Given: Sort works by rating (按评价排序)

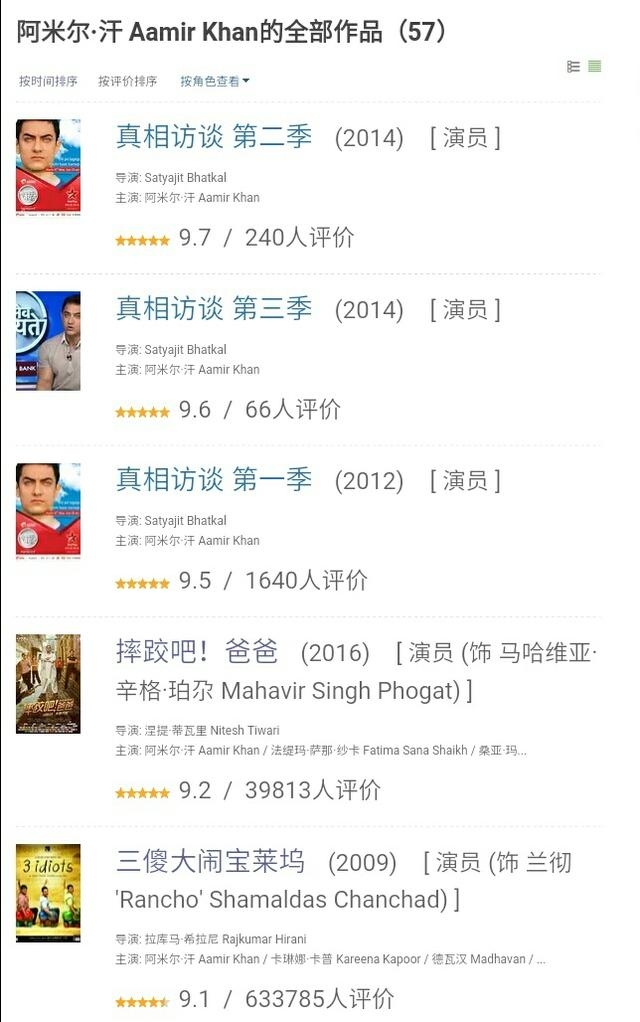Looking at the screenshot, I should [x=127, y=81].
